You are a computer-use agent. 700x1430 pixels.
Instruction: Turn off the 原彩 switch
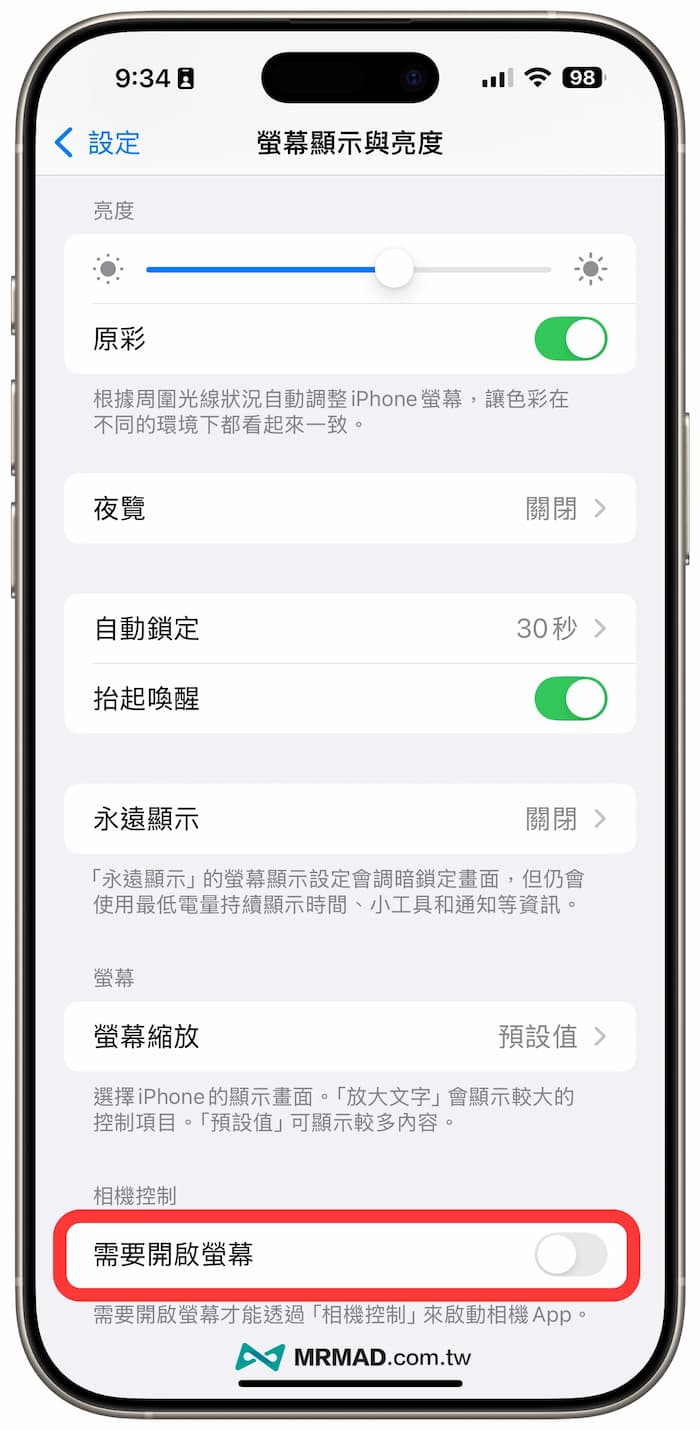pyautogui.click(x=570, y=339)
